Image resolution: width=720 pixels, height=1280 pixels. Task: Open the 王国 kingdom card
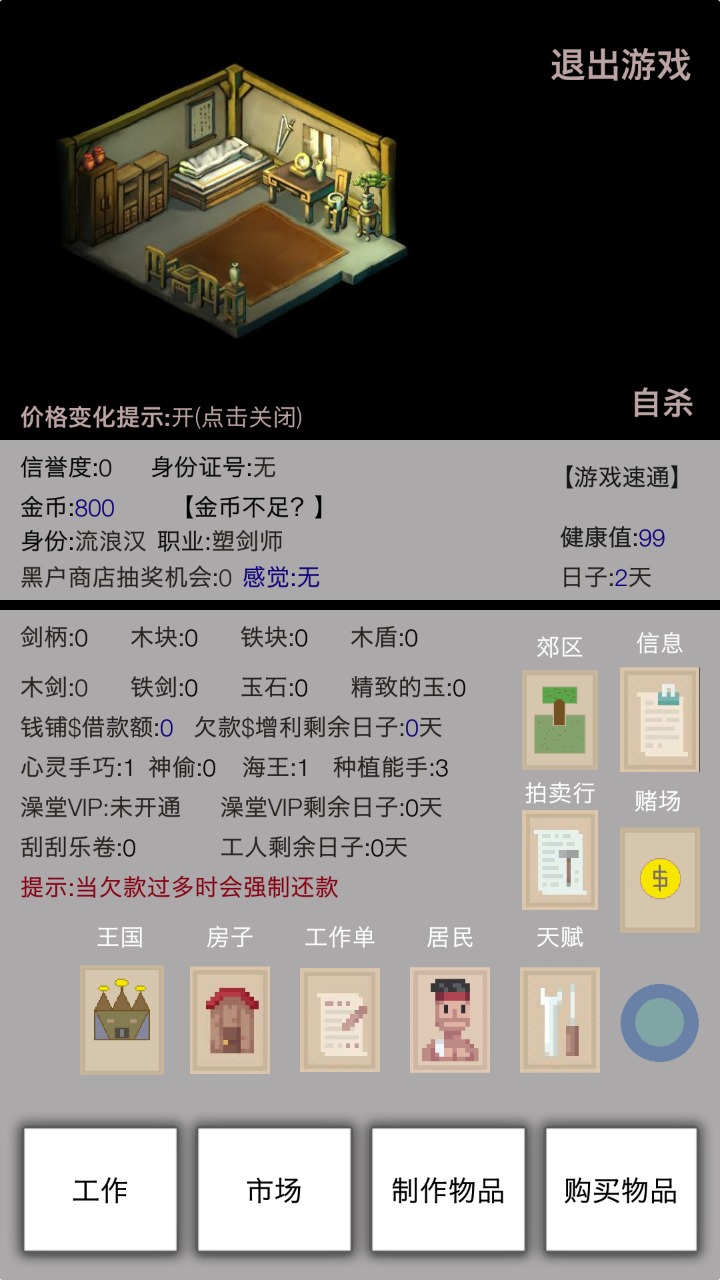pyautogui.click(x=122, y=1020)
